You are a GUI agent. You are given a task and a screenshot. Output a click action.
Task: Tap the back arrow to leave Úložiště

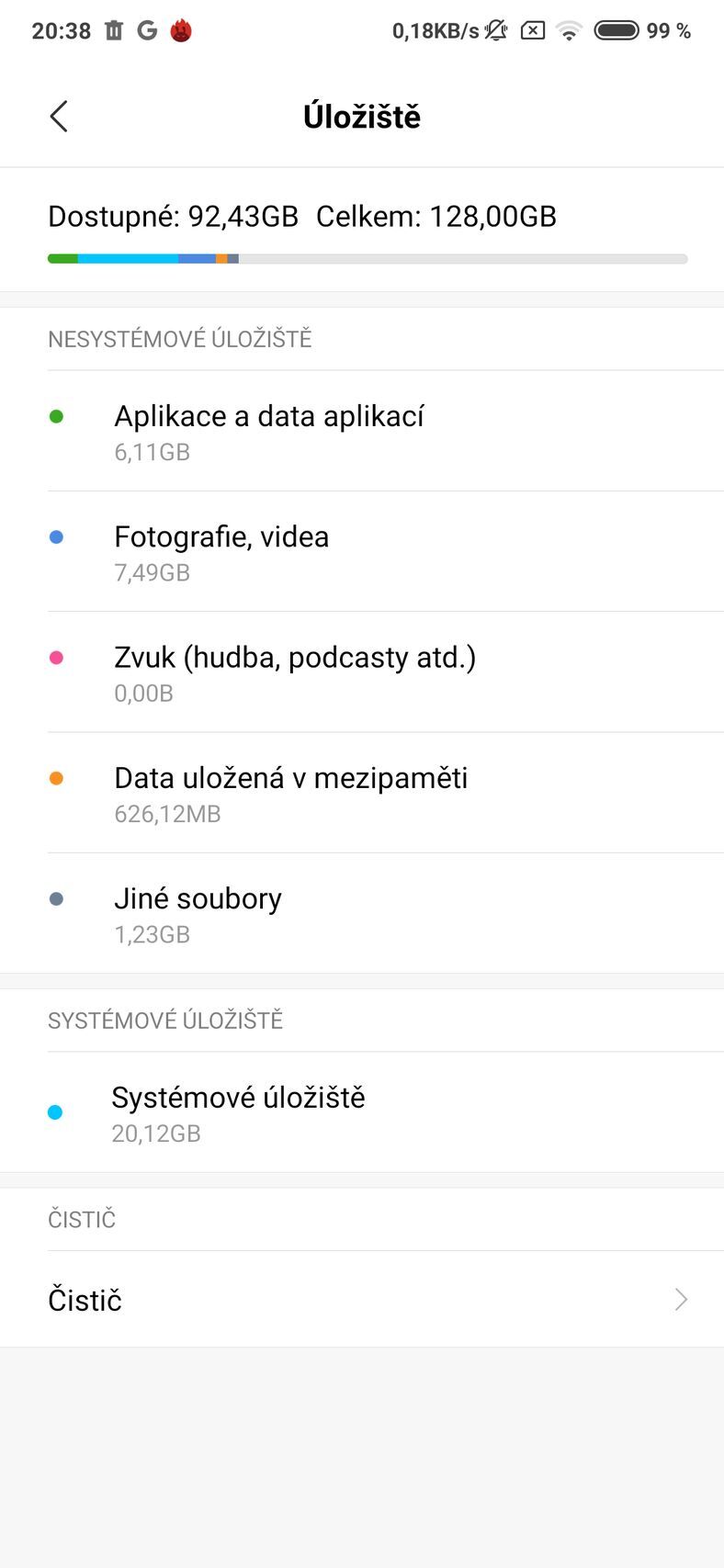click(x=59, y=117)
